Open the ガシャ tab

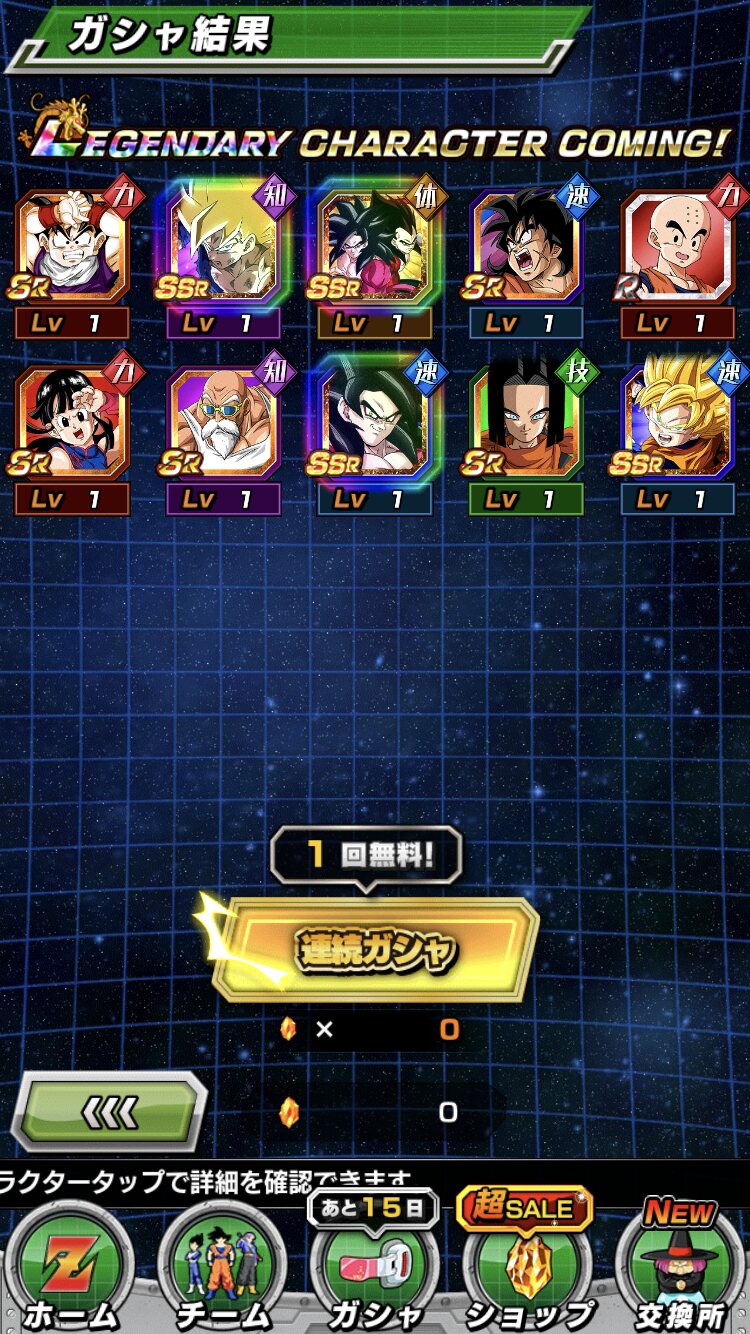point(374,1265)
